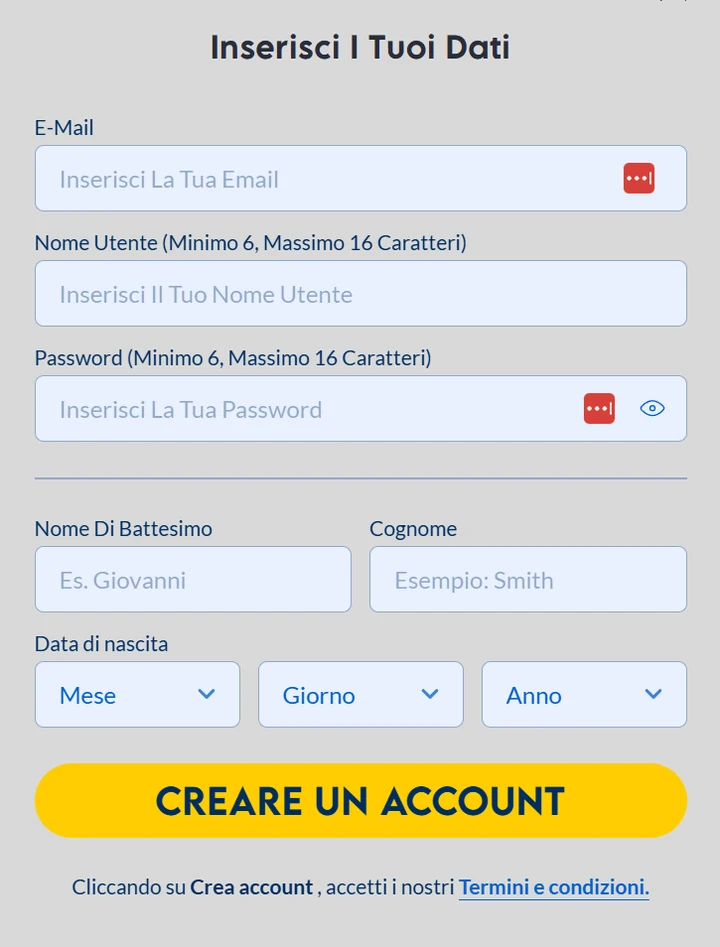Image resolution: width=720 pixels, height=947 pixels.
Task: Open the Anno dropdown
Action: click(x=584, y=694)
